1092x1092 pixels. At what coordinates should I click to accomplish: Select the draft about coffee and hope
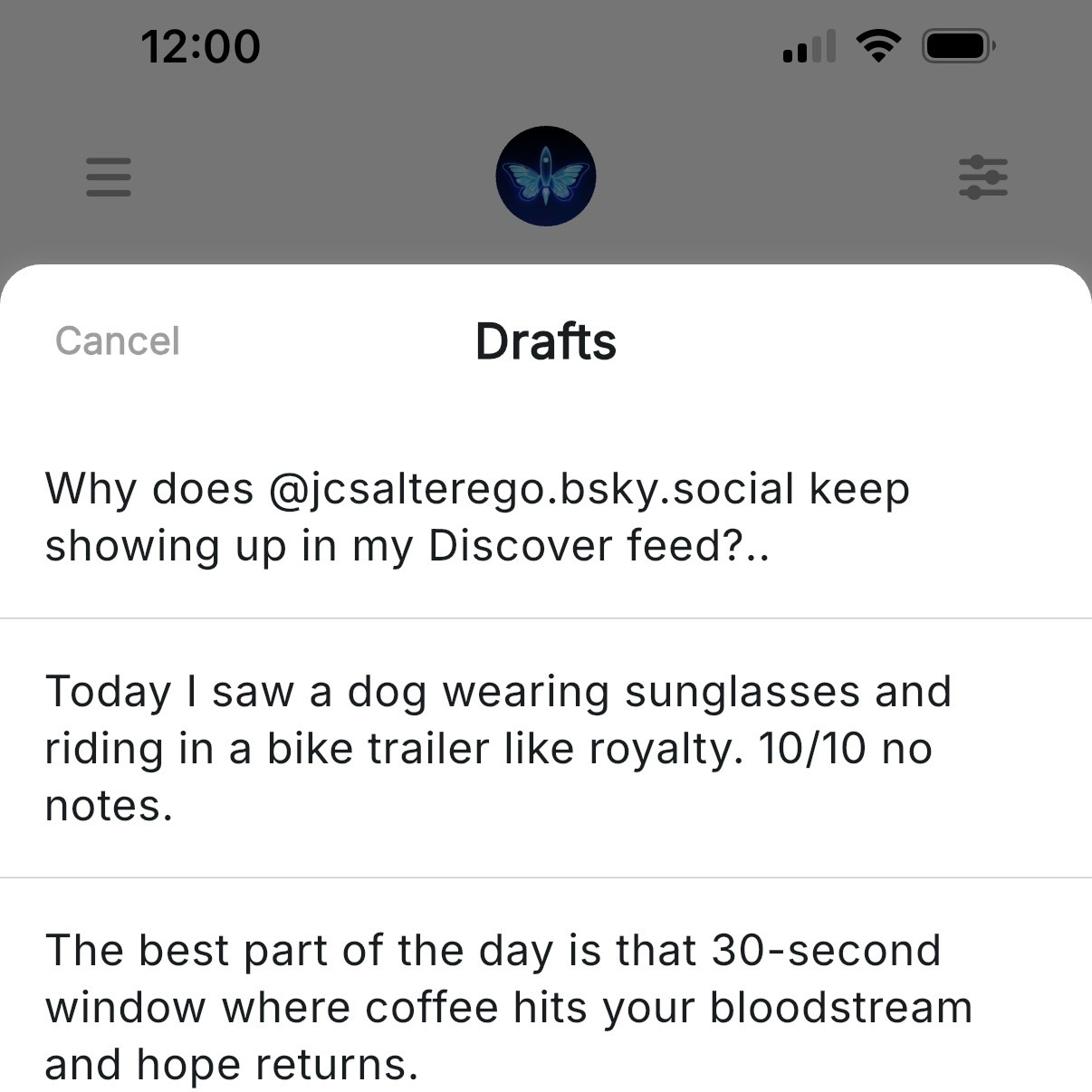click(507, 1007)
